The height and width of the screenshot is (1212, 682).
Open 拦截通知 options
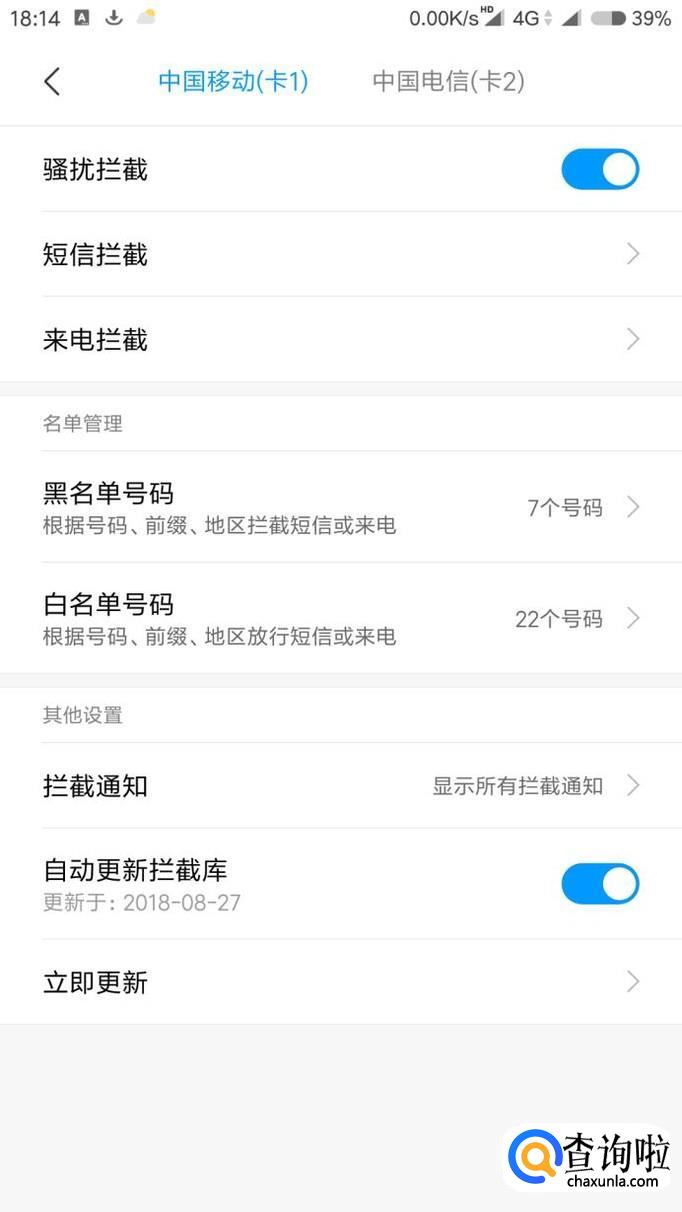tap(340, 786)
